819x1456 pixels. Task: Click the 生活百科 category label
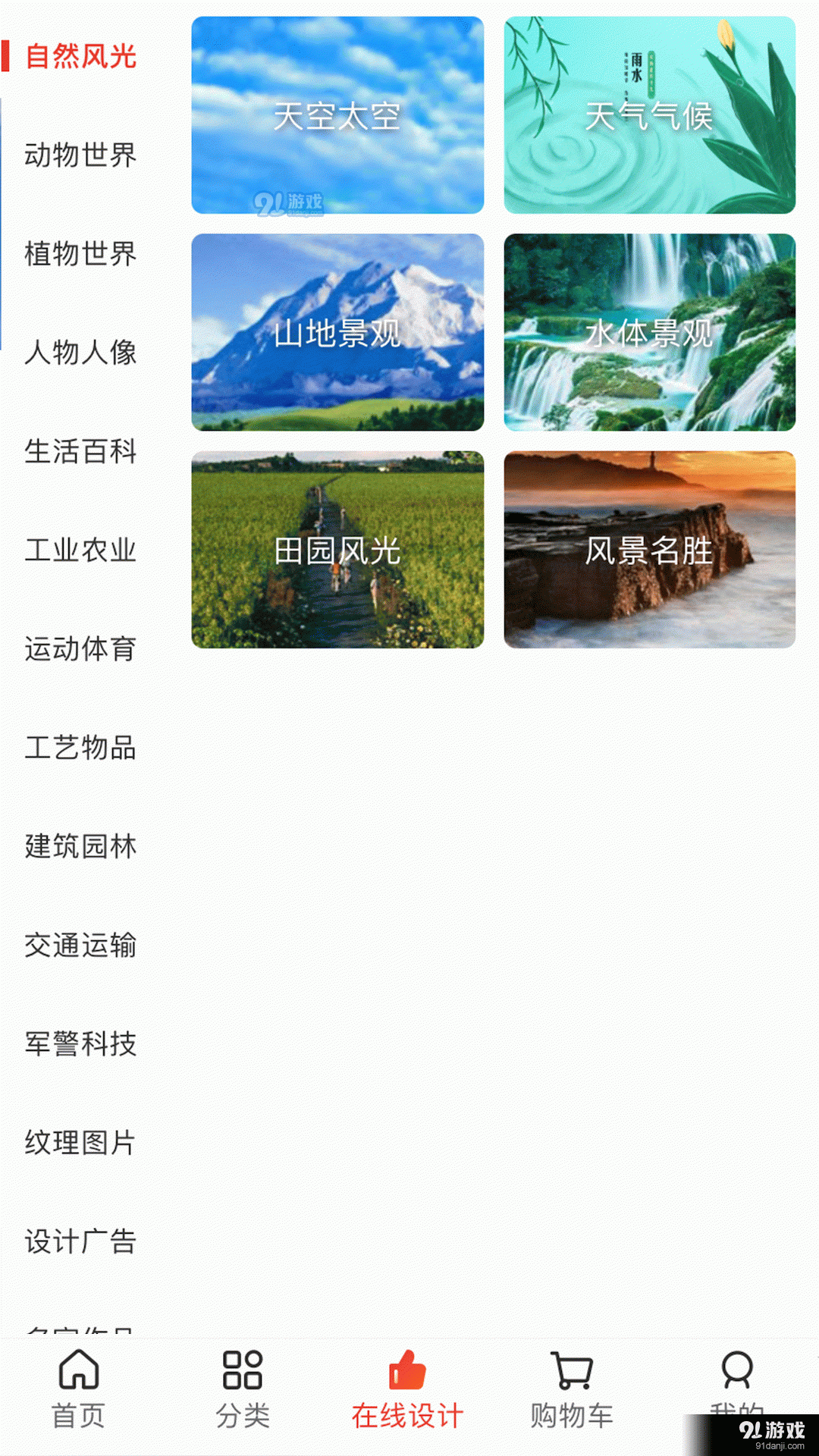(x=81, y=453)
